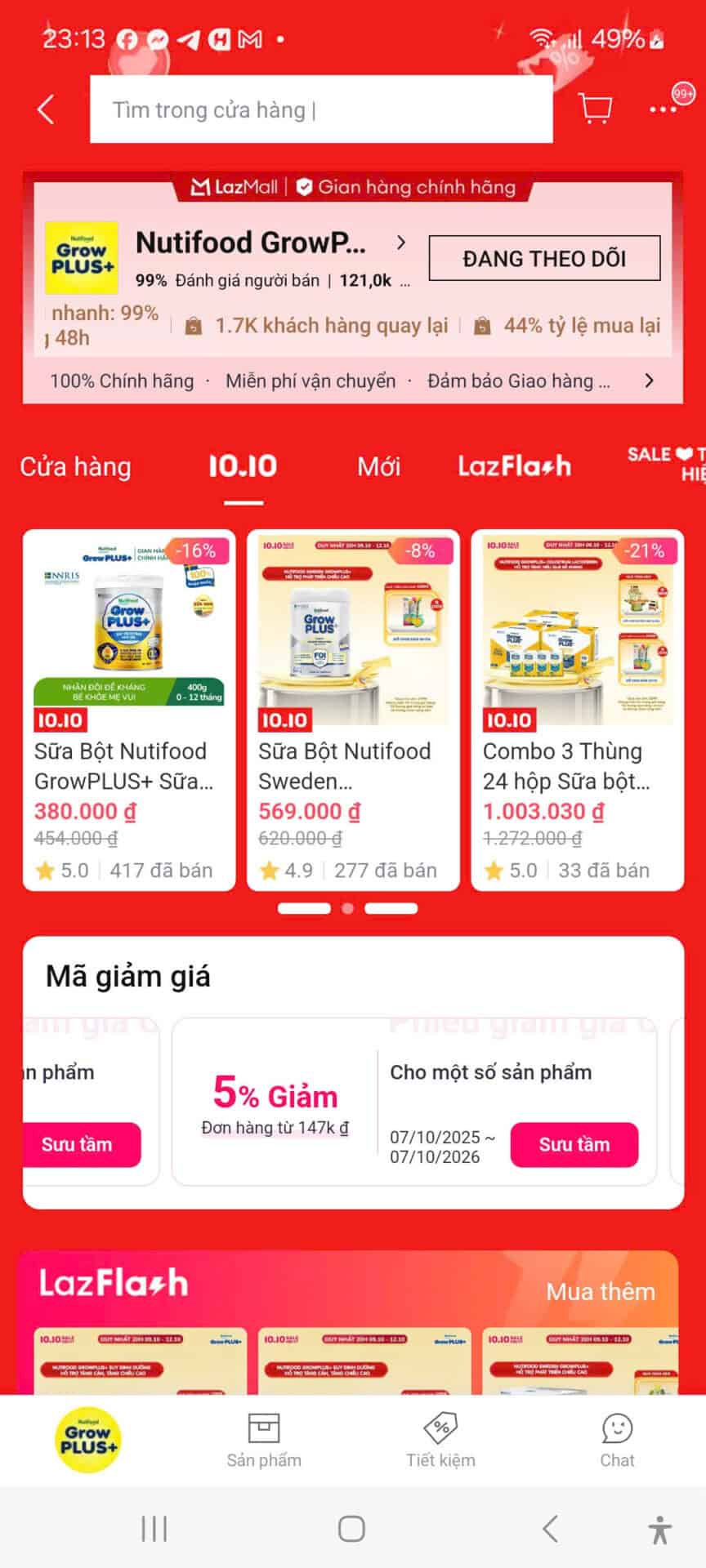
Task: Open the LazFlash tab
Action: [516, 466]
